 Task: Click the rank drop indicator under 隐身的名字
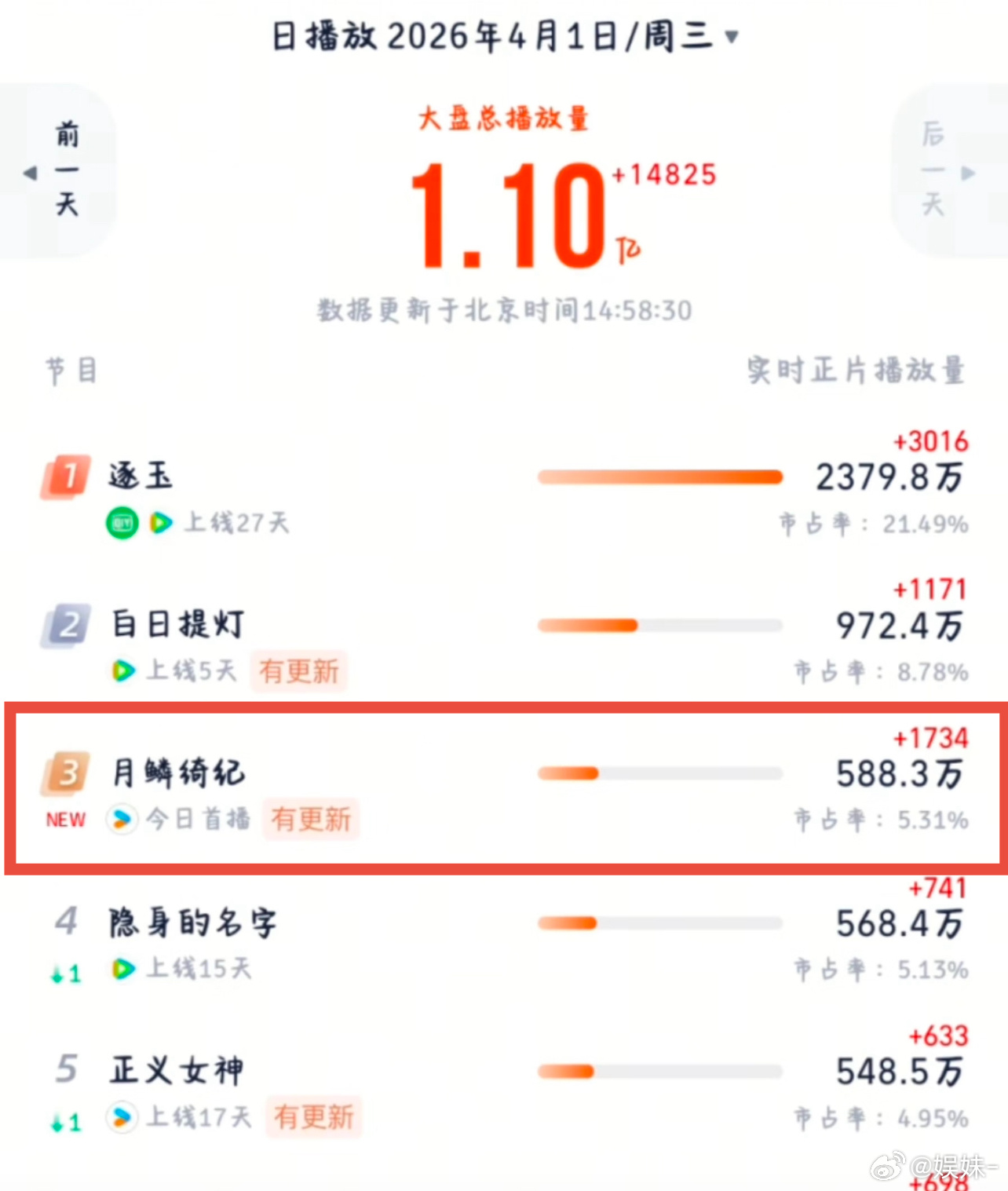[x=66, y=972]
